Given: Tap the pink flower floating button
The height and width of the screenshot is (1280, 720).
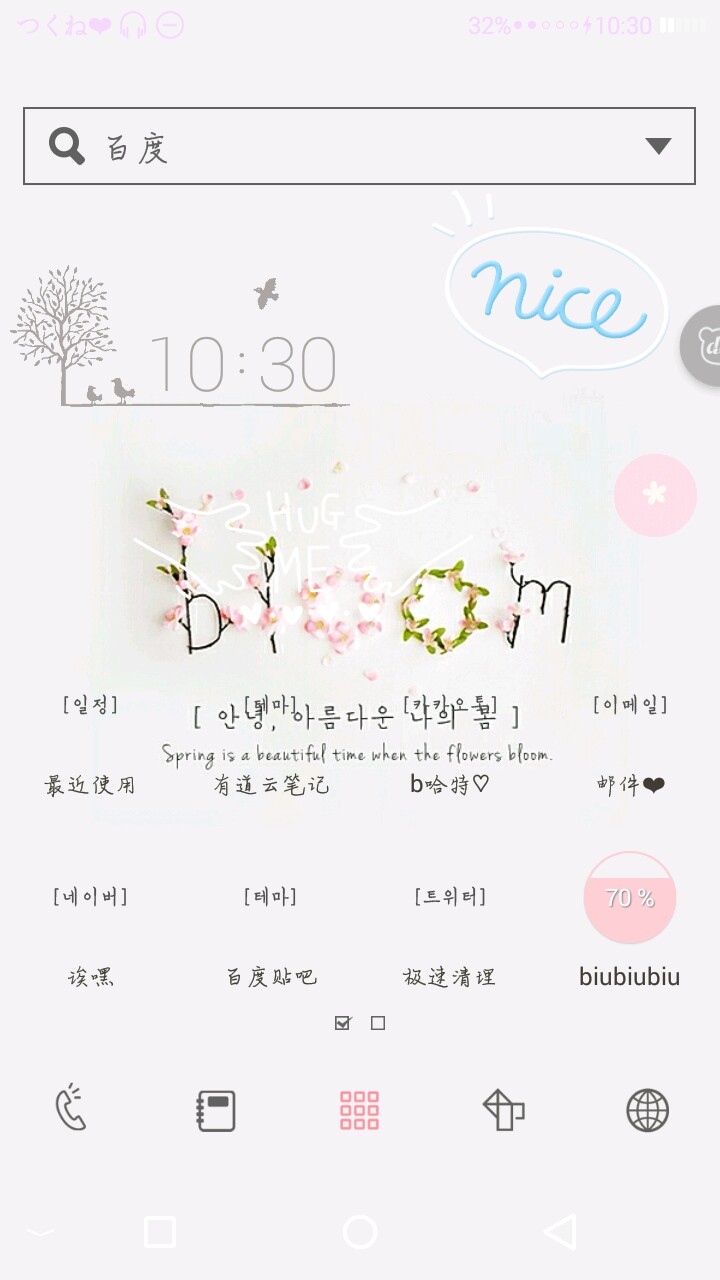Looking at the screenshot, I should tap(655, 495).
